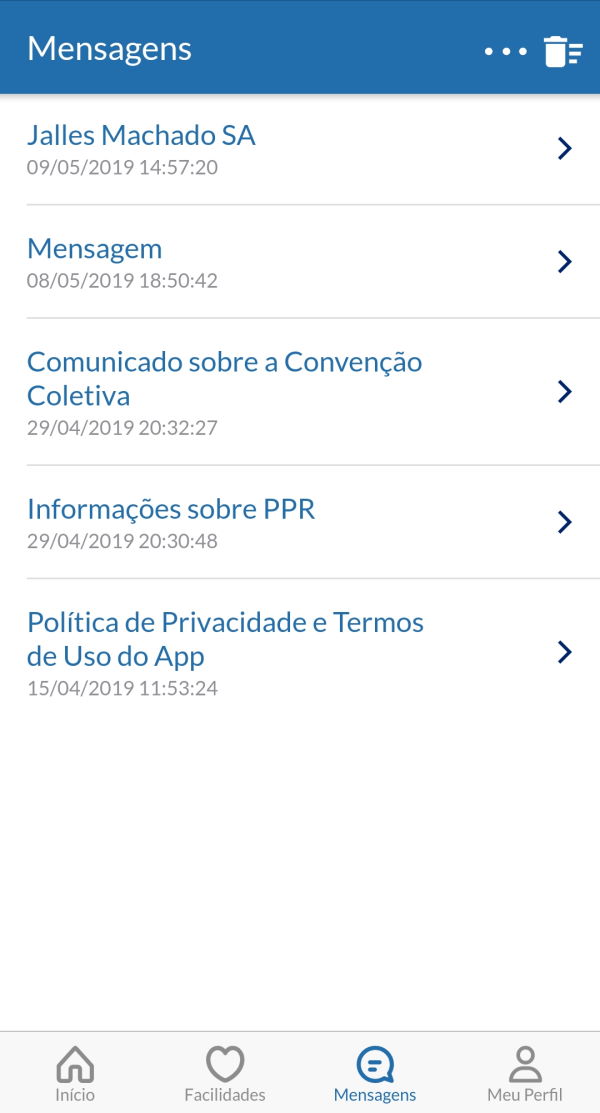The image size is (600, 1113).
Task: Open Informações sobre PPR message
Action: (300, 522)
